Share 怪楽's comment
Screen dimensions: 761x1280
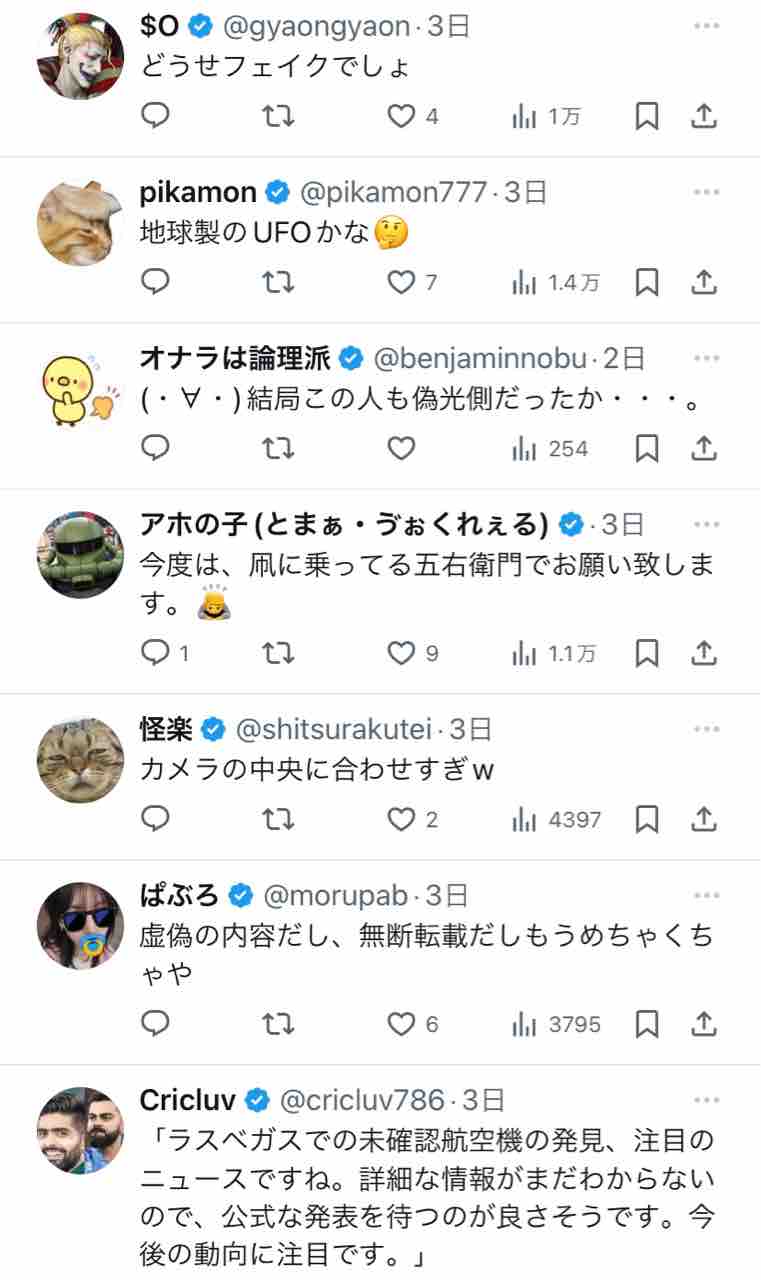coord(704,820)
